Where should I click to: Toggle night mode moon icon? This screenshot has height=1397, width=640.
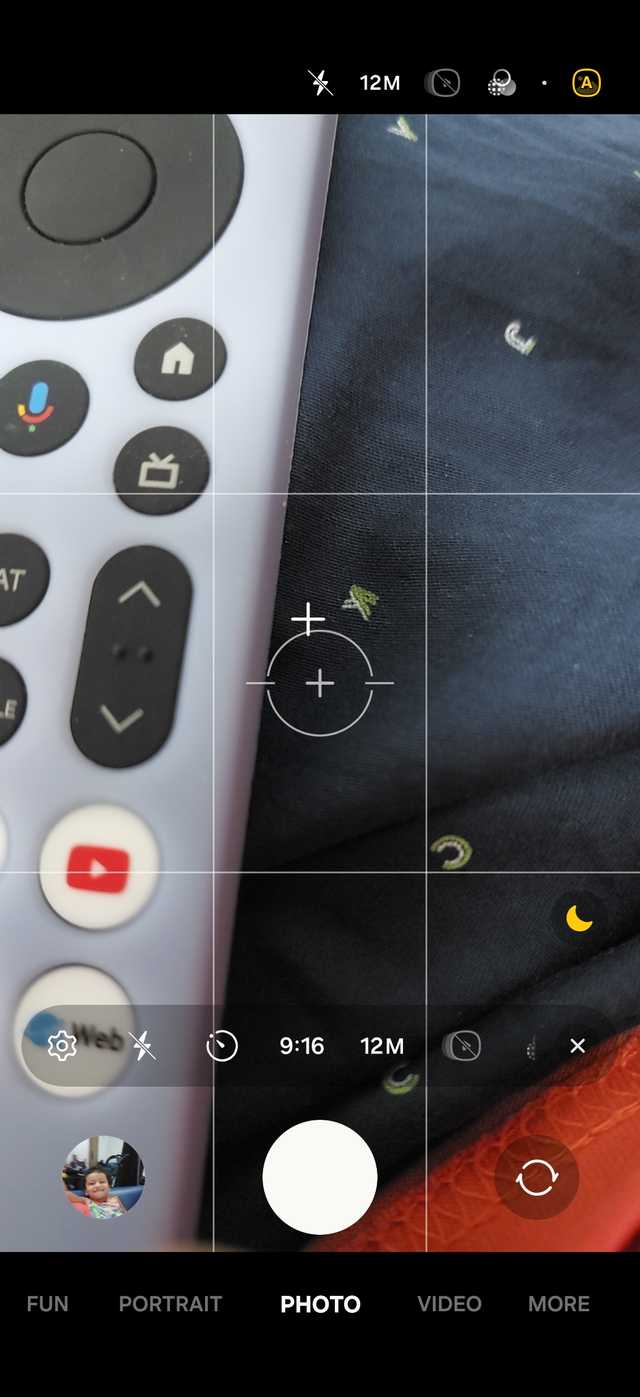coord(579,917)
